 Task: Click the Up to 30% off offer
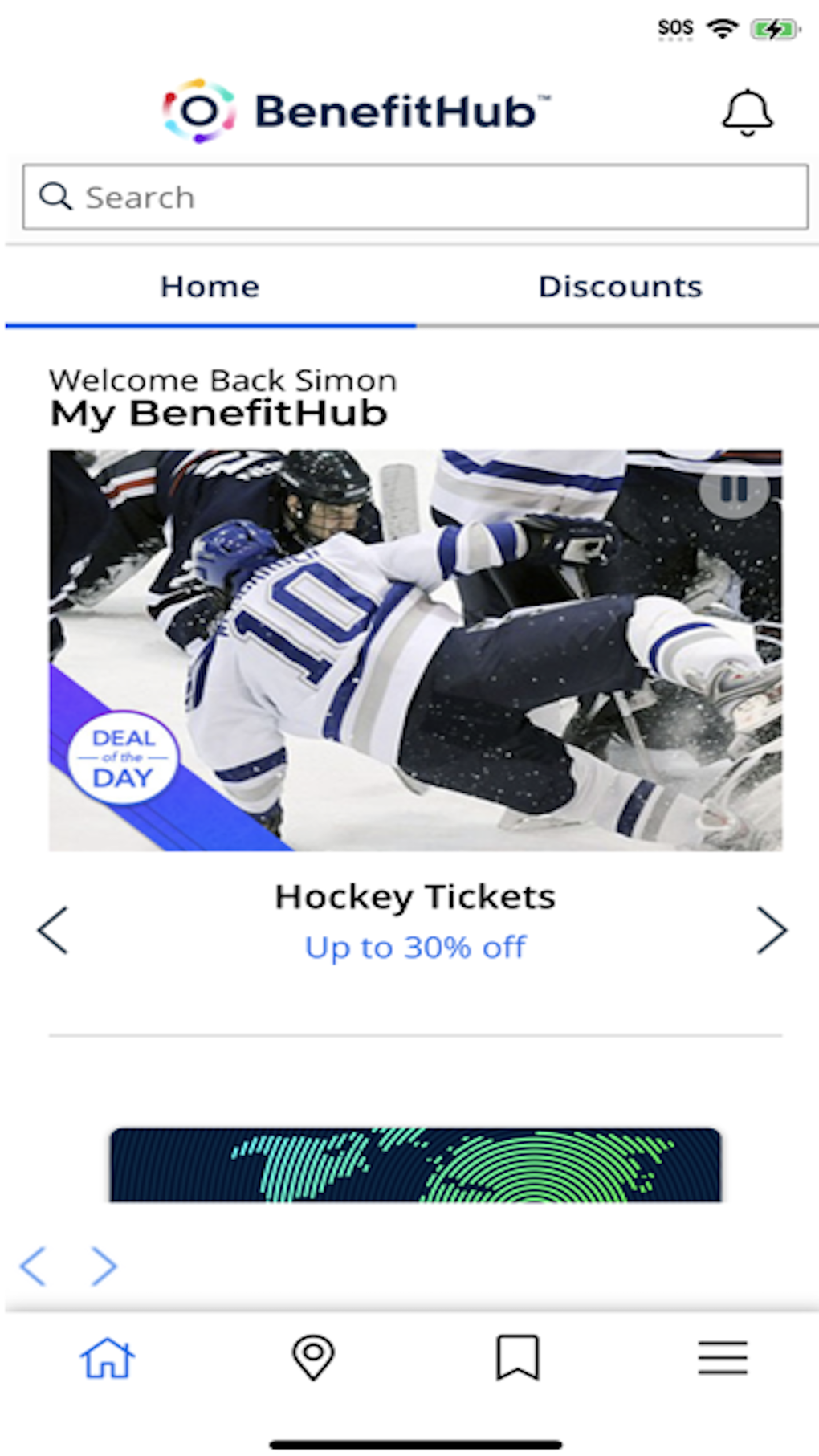[415, 947]
